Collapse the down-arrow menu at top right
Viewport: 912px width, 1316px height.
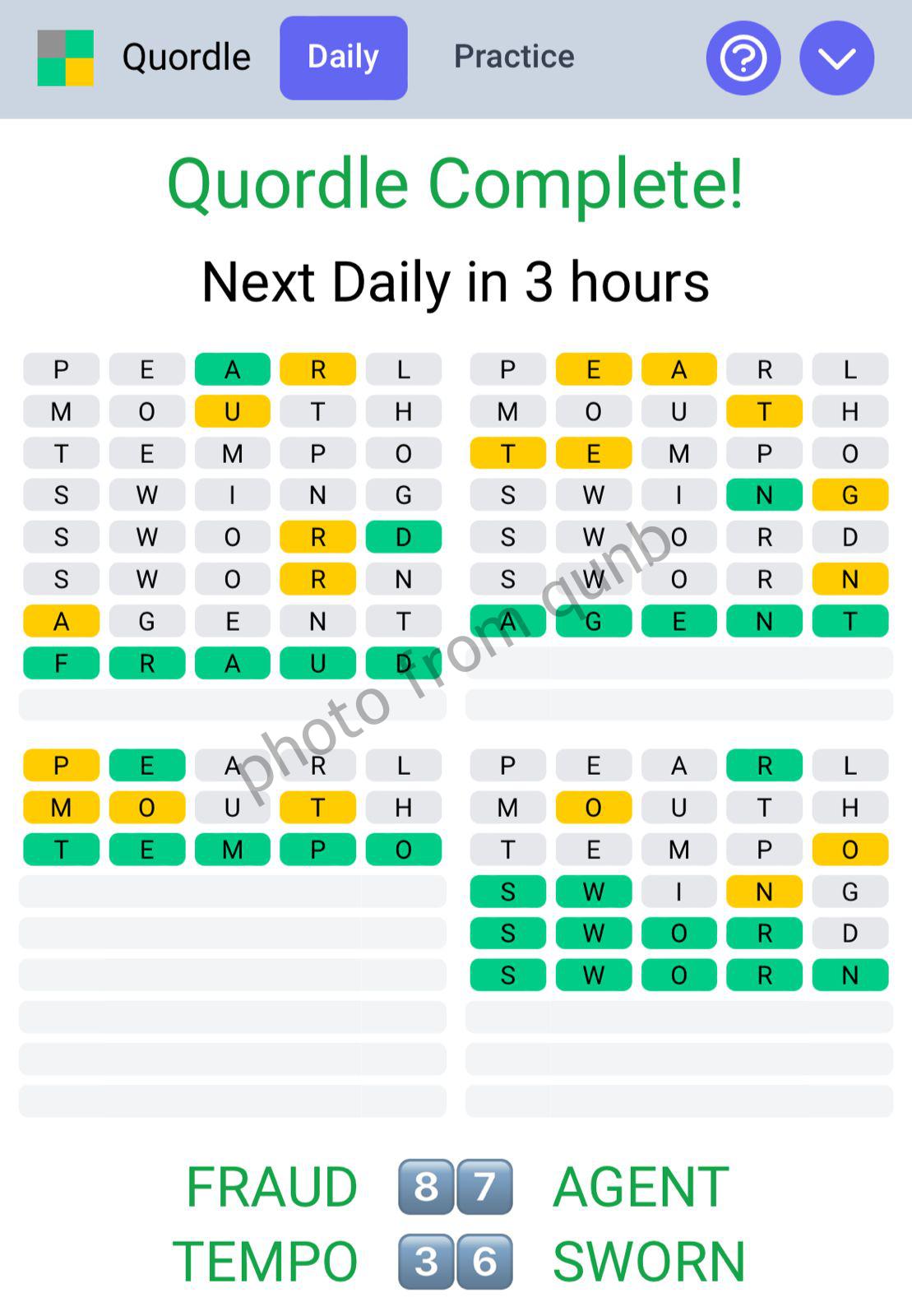pos(836,57)
